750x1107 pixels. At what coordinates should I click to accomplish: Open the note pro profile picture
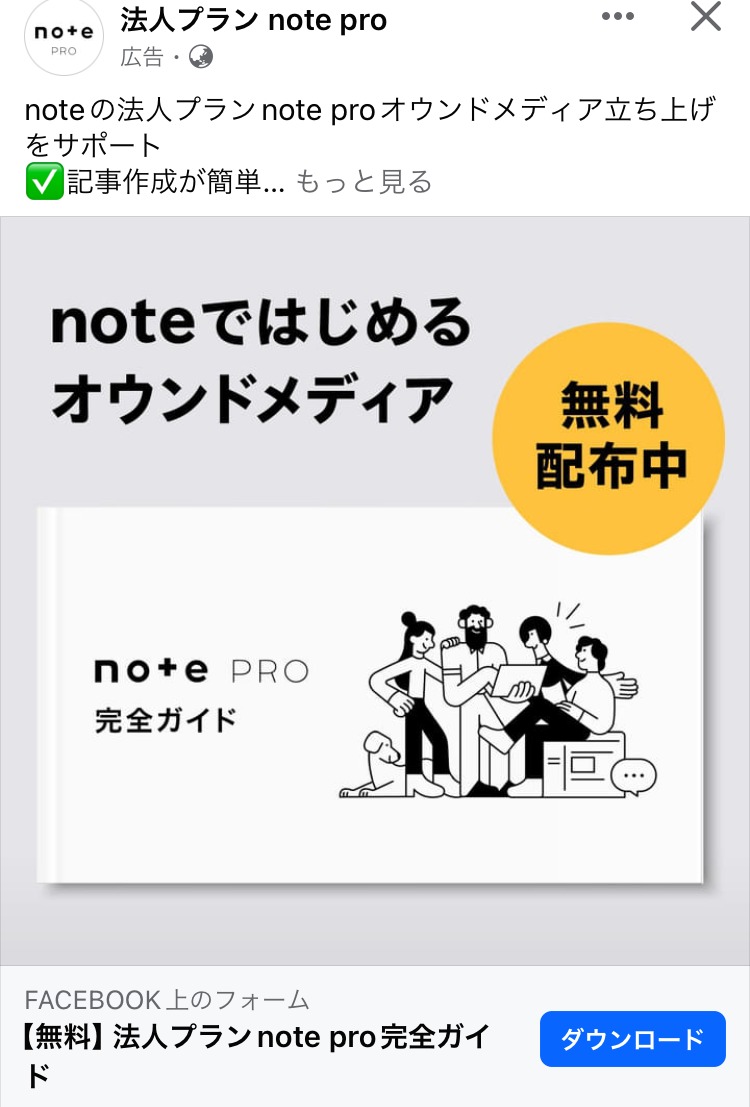[x=63, y=37]
